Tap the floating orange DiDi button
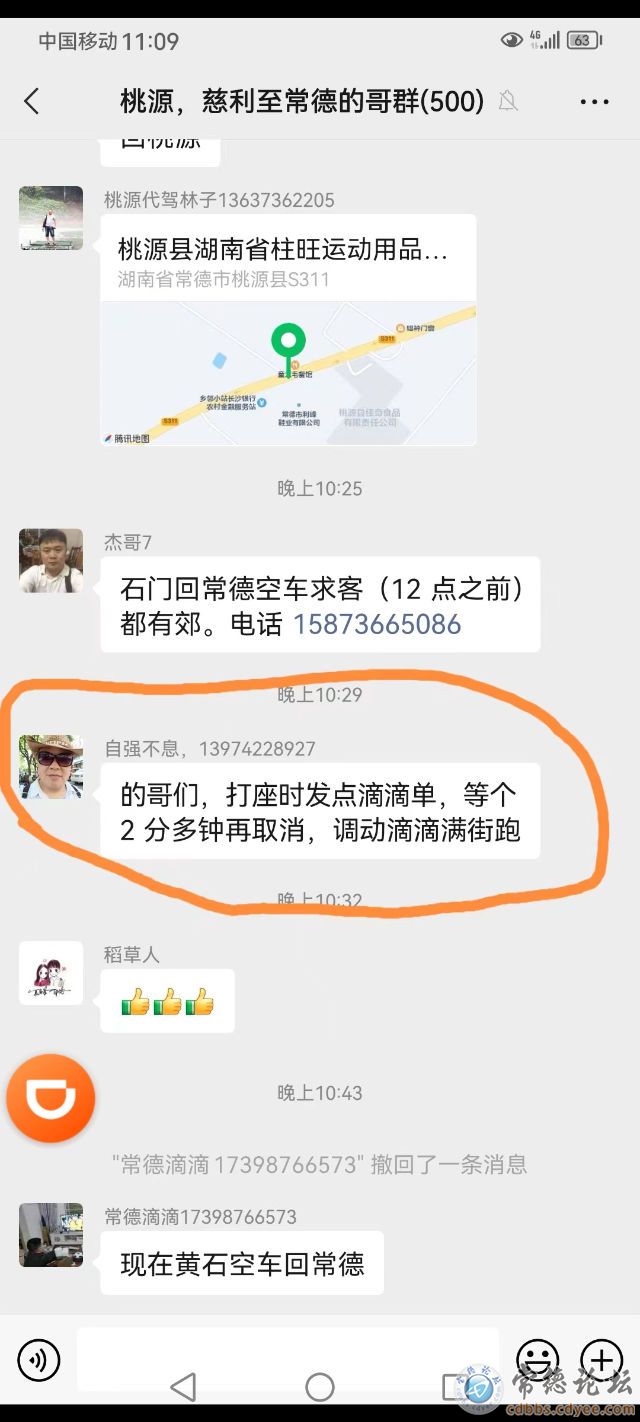 pyautogui.click(x=50, y=1099)
